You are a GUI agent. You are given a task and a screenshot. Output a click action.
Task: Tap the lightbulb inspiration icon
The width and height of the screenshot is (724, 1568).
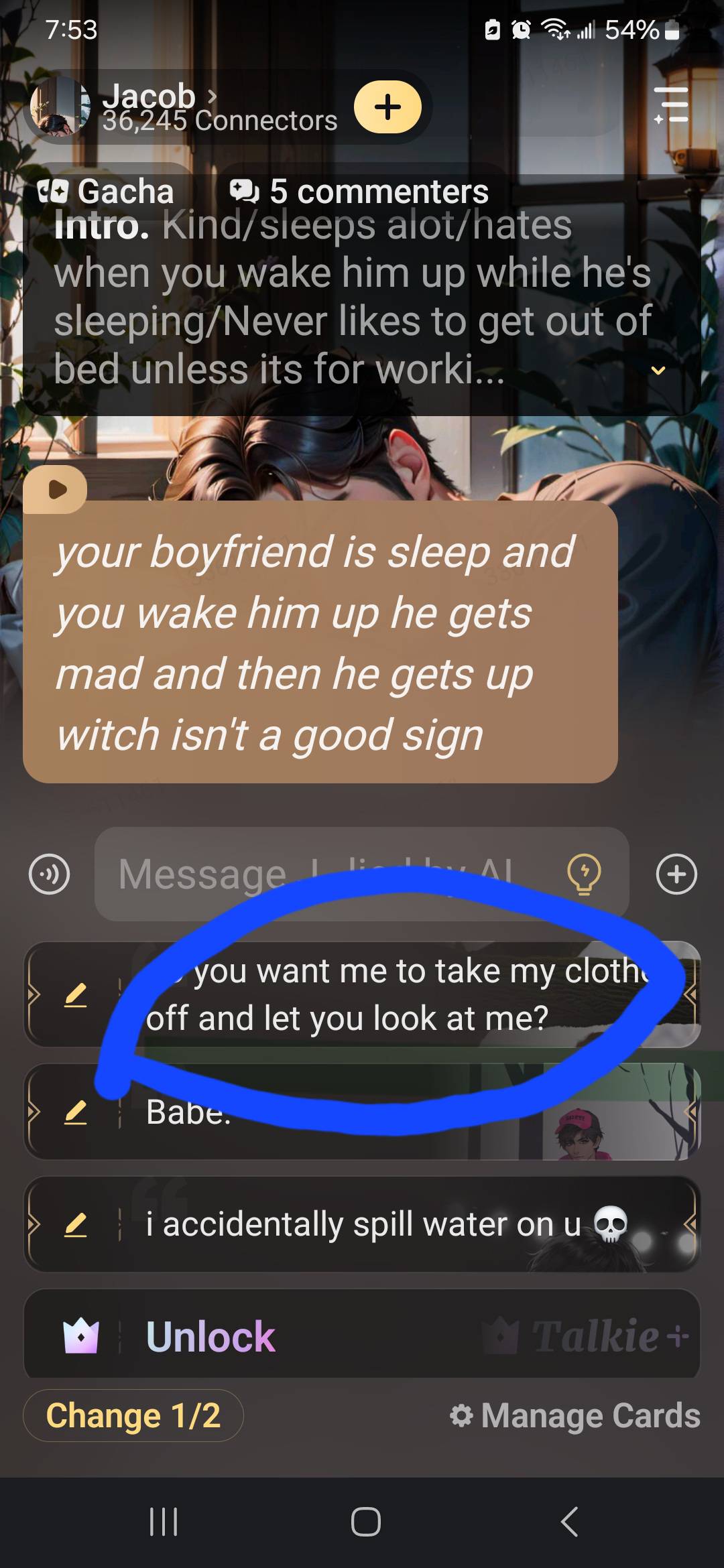coord(584,874)
